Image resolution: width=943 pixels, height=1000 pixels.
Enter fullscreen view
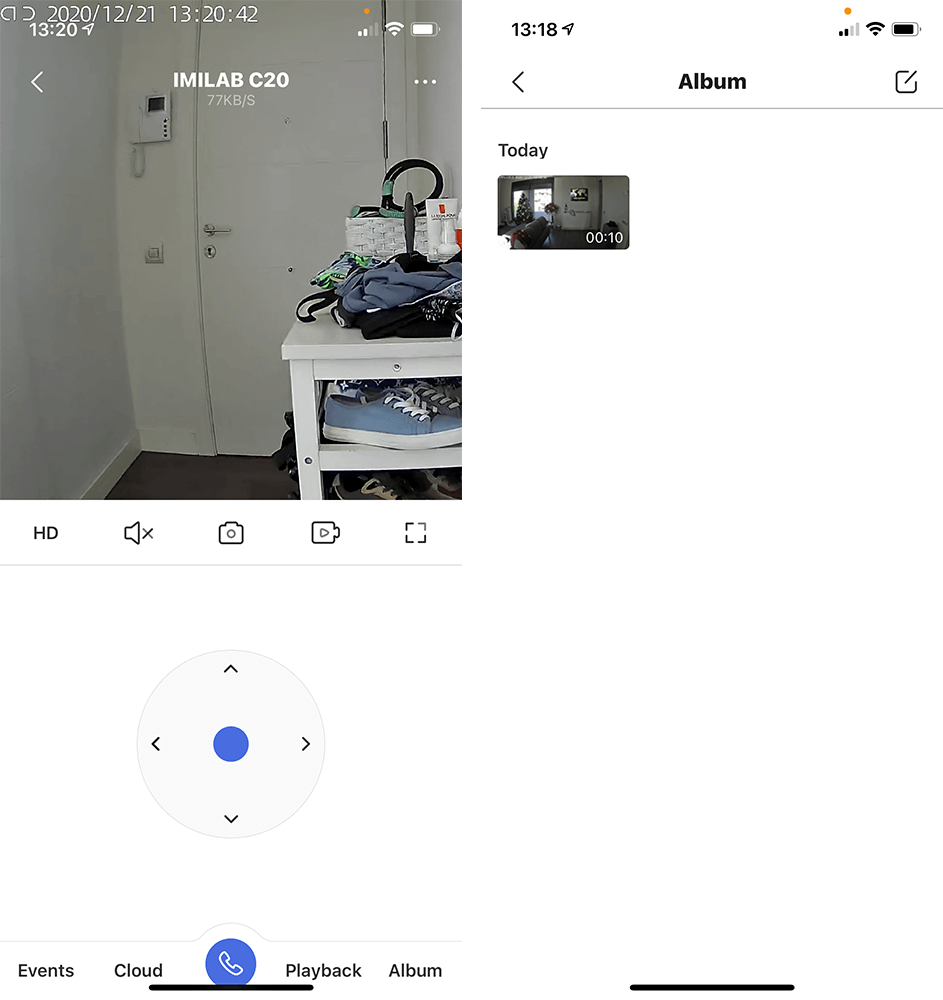pyautogui.click(x=416, y=533)
